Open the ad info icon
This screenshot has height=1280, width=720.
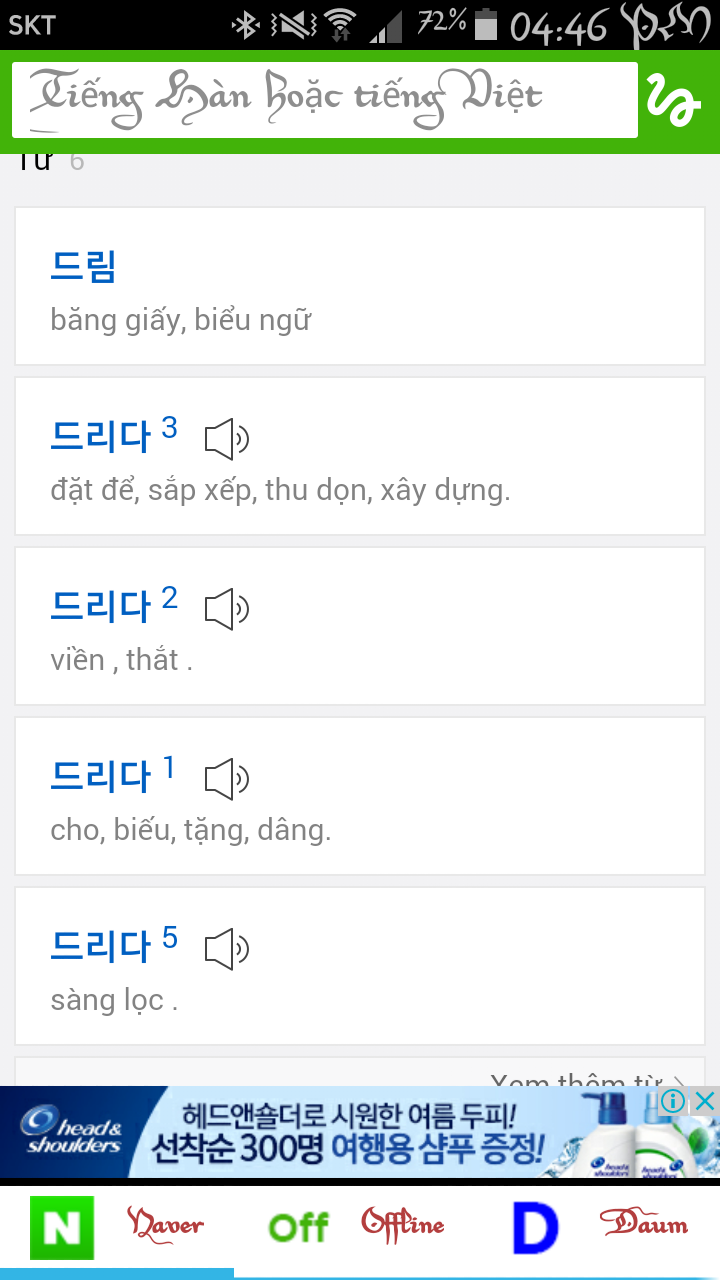(x=674, y=1102)
